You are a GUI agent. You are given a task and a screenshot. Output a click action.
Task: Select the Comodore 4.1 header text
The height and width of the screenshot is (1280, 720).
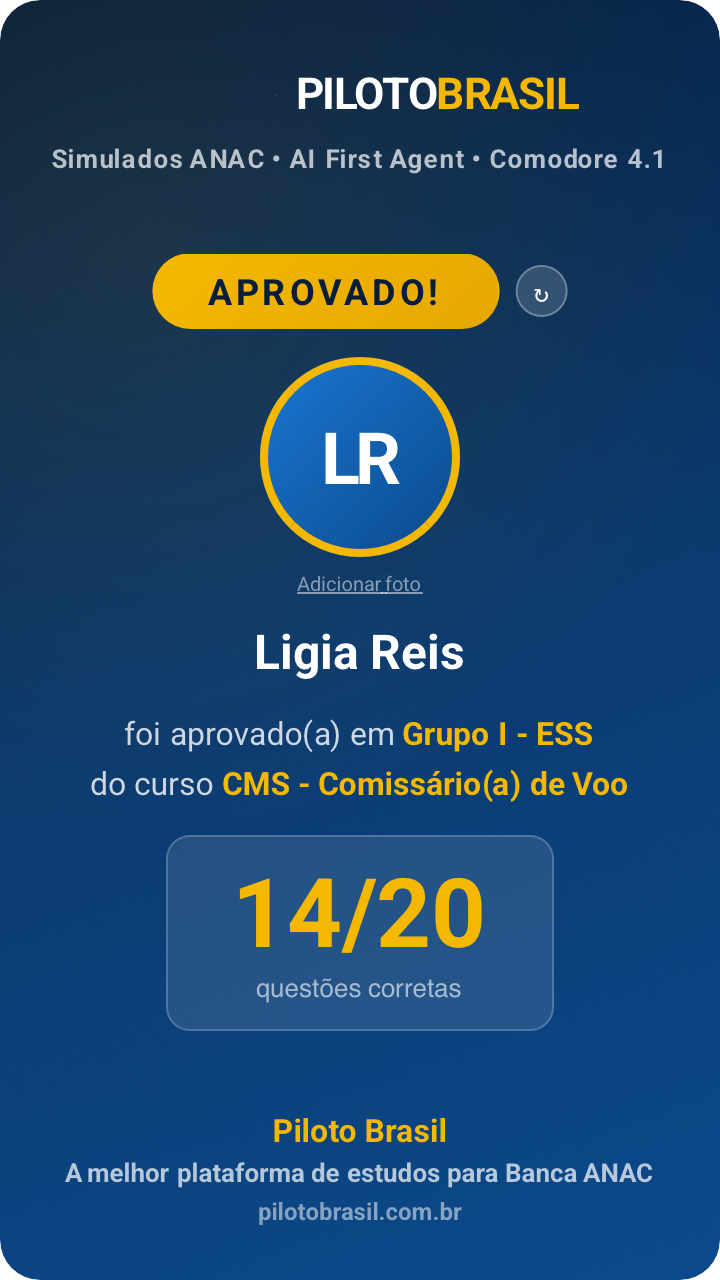click(x=580, y=159)
